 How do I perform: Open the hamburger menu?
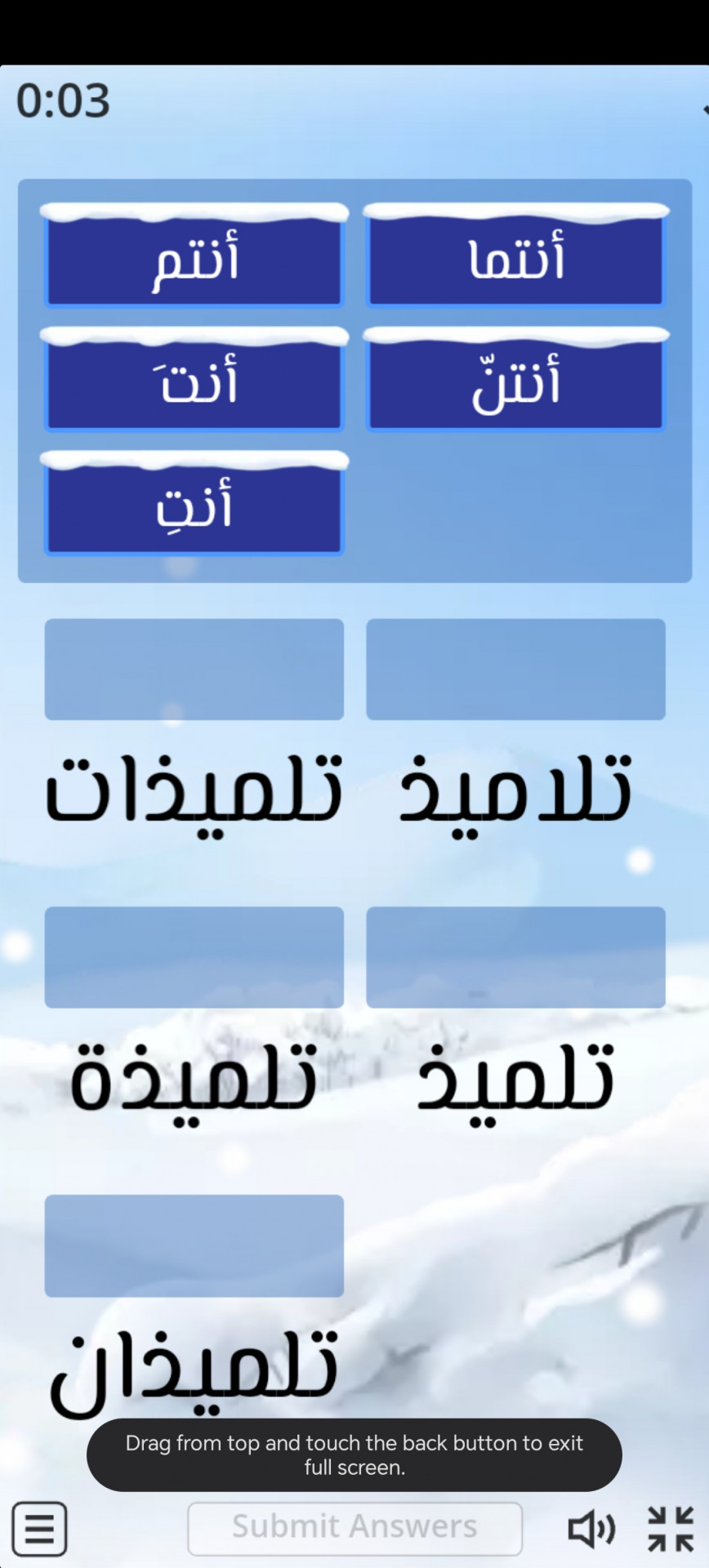[39, 1528]
